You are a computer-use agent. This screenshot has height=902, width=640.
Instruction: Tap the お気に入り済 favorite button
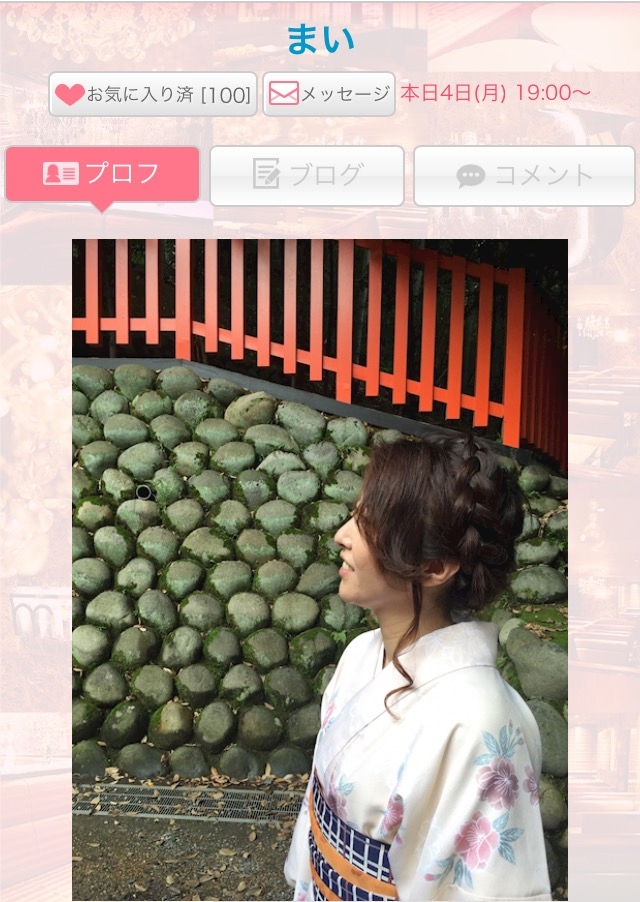[x=153, y=94]
